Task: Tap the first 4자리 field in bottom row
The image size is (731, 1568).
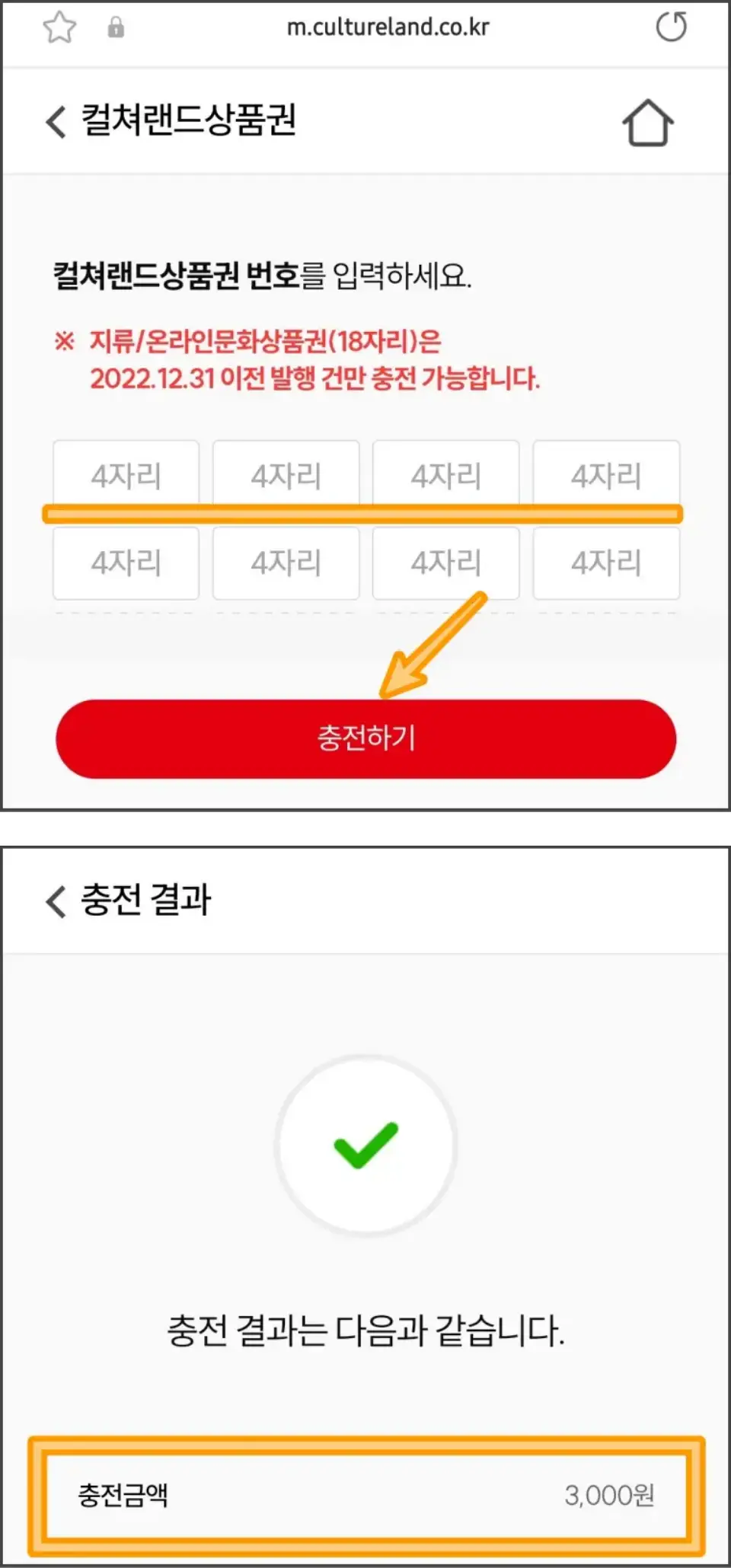Action: tap(125, 563)
